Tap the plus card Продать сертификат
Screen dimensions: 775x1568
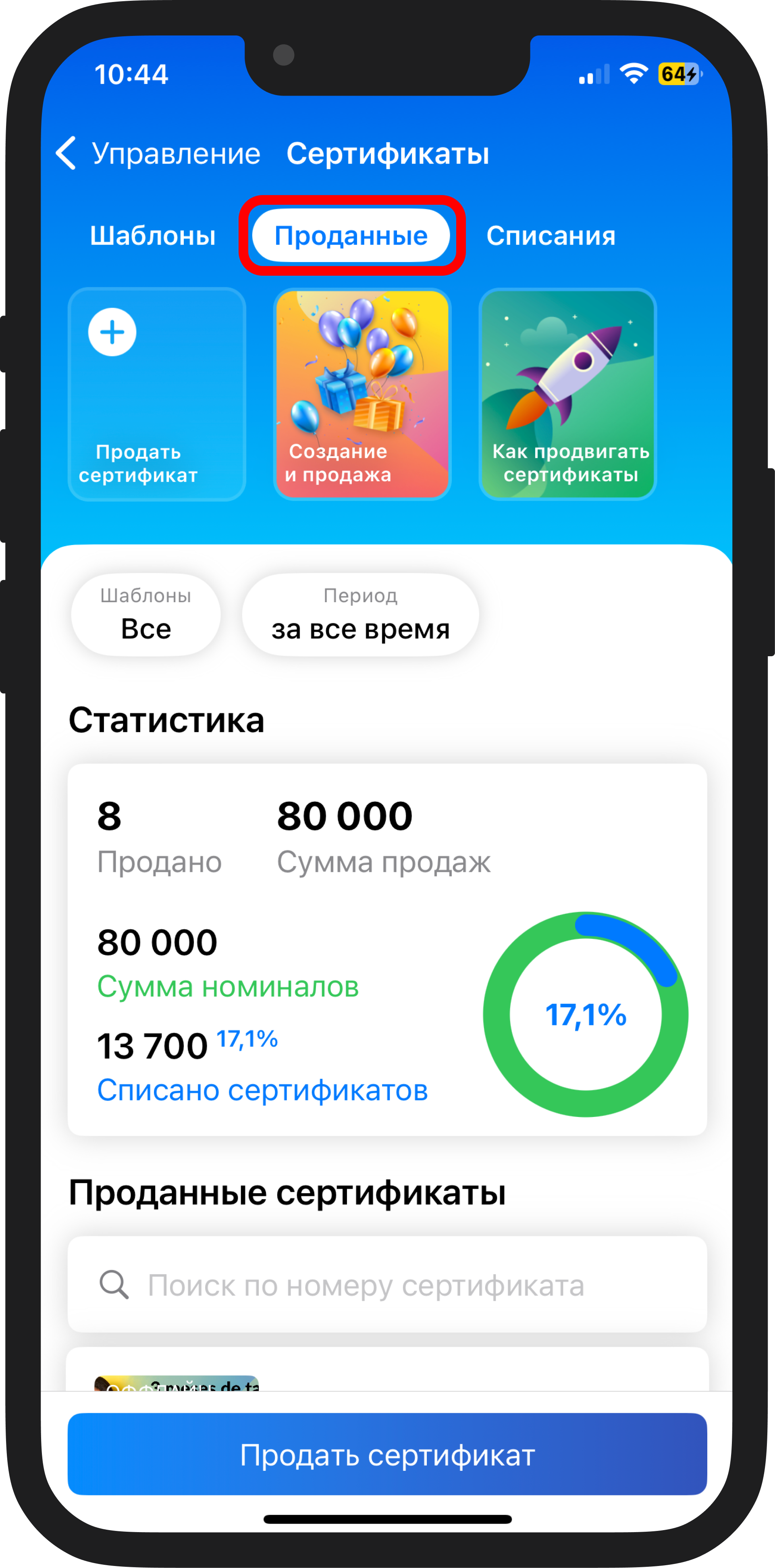[156, 395]
